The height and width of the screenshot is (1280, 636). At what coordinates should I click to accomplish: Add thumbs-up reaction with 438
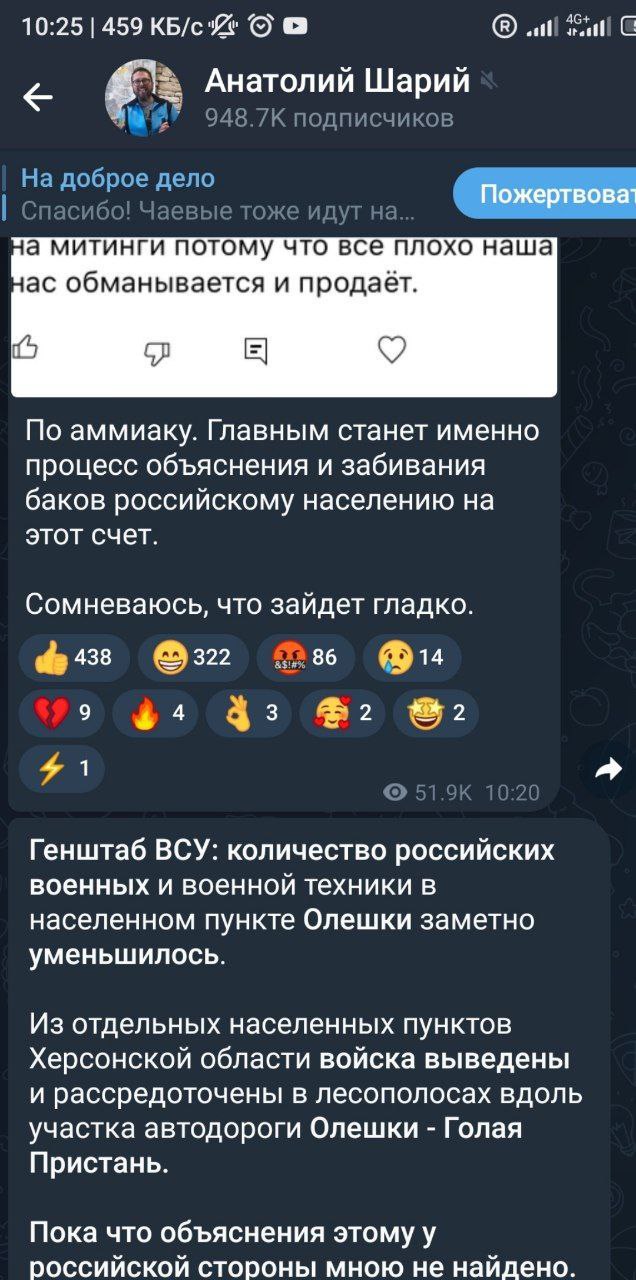click(x=74, y=657)
